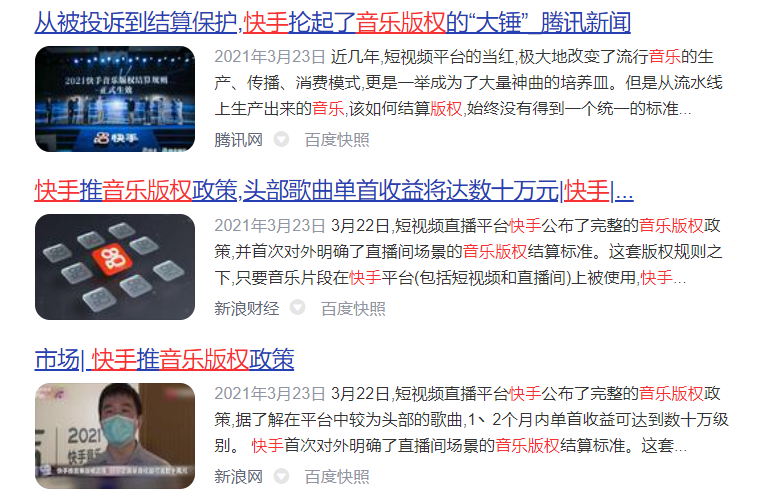Visit the 新浪网 source
763x499 pixels.
coord(238,476)
